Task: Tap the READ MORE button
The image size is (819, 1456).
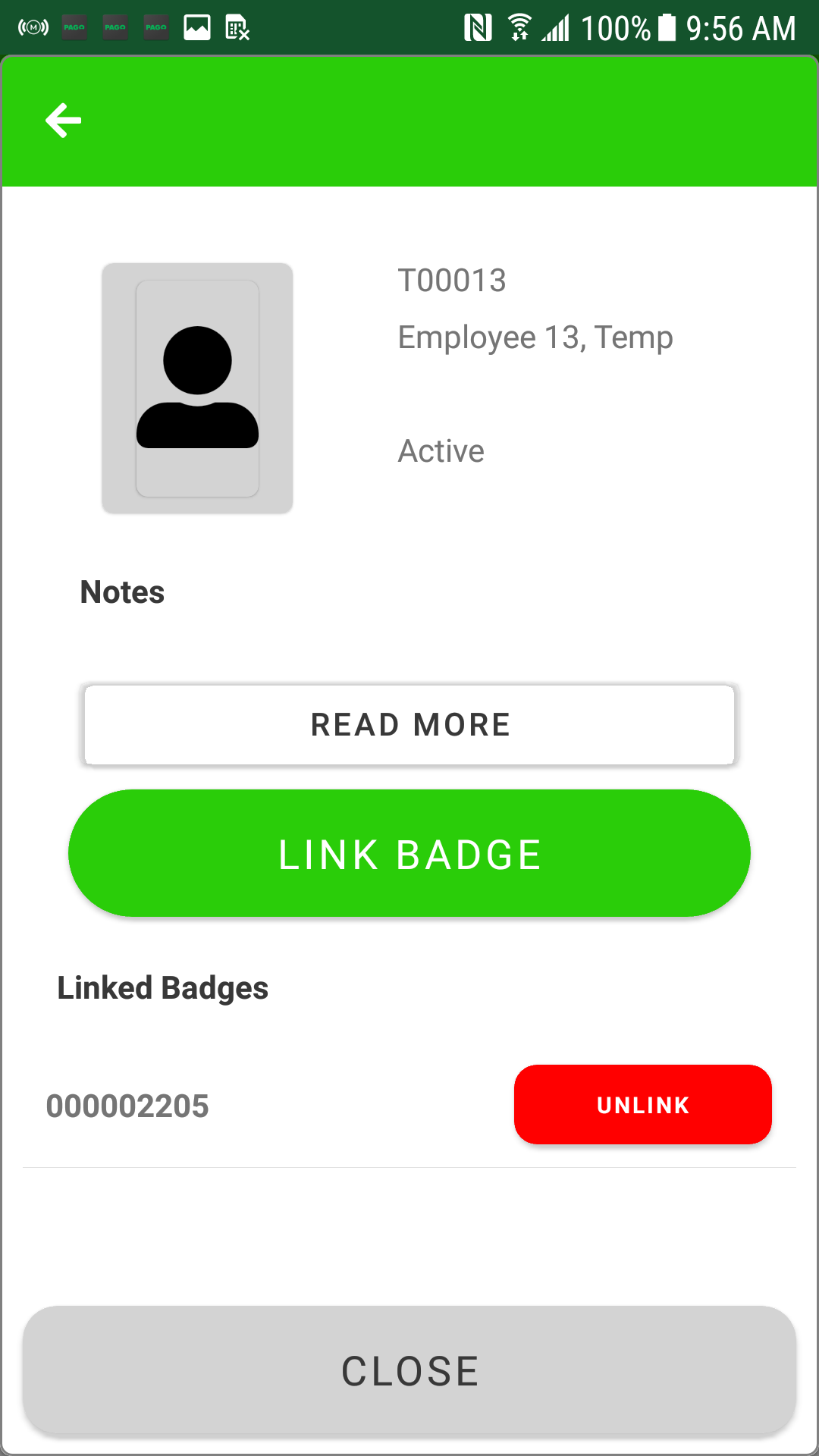Action: [409, 724]
